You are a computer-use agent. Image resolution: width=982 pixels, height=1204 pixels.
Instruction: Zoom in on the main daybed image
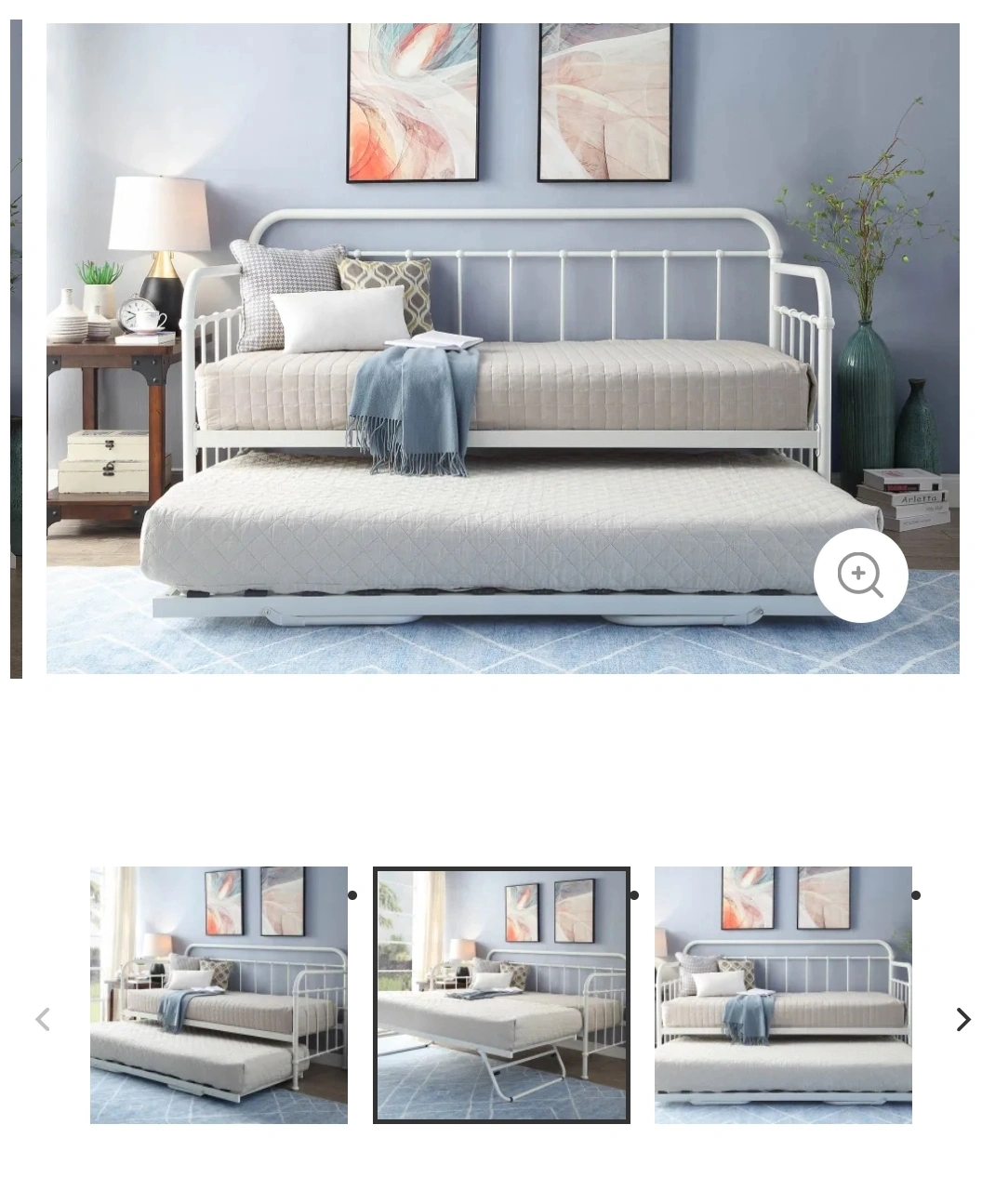(860, 576)
